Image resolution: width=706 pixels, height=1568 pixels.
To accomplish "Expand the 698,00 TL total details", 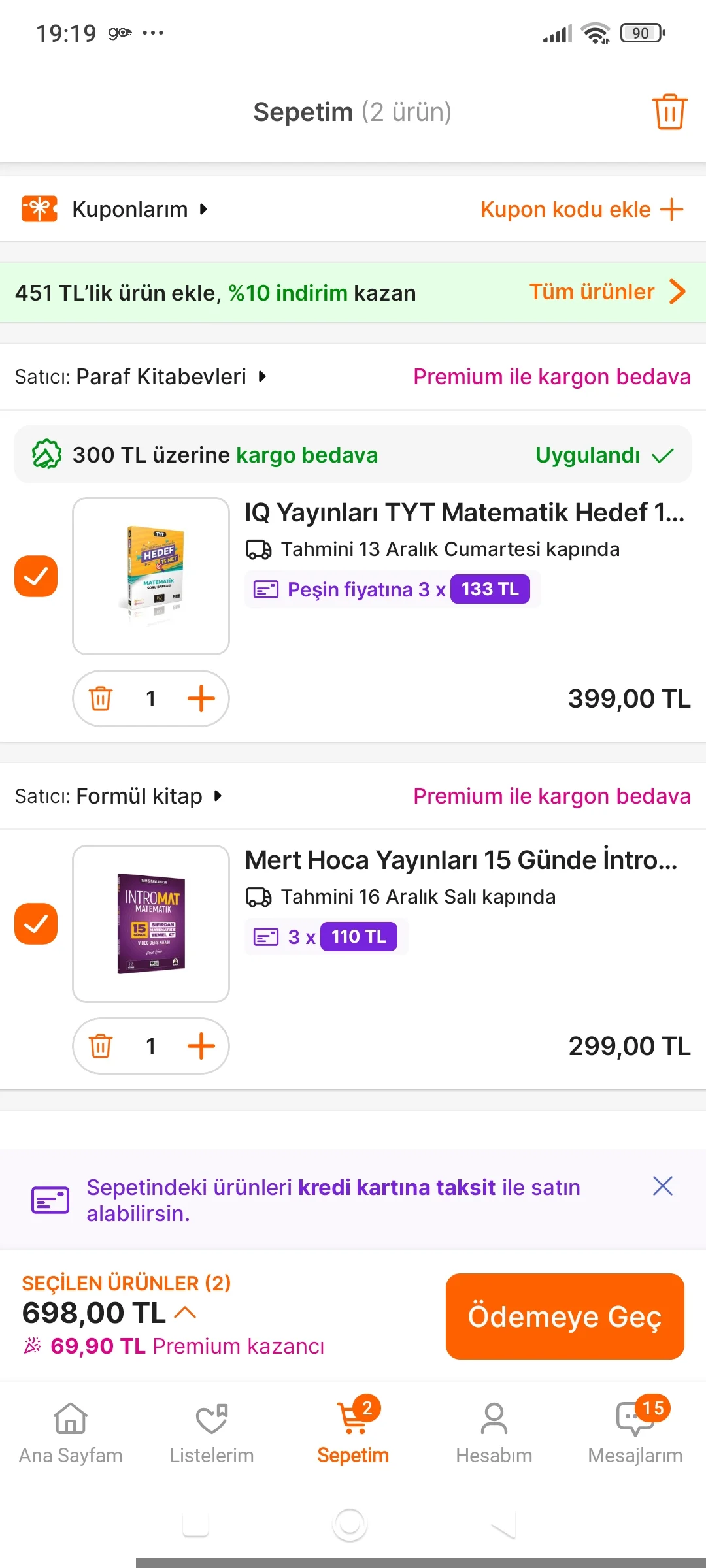I will pos(186,1313).
